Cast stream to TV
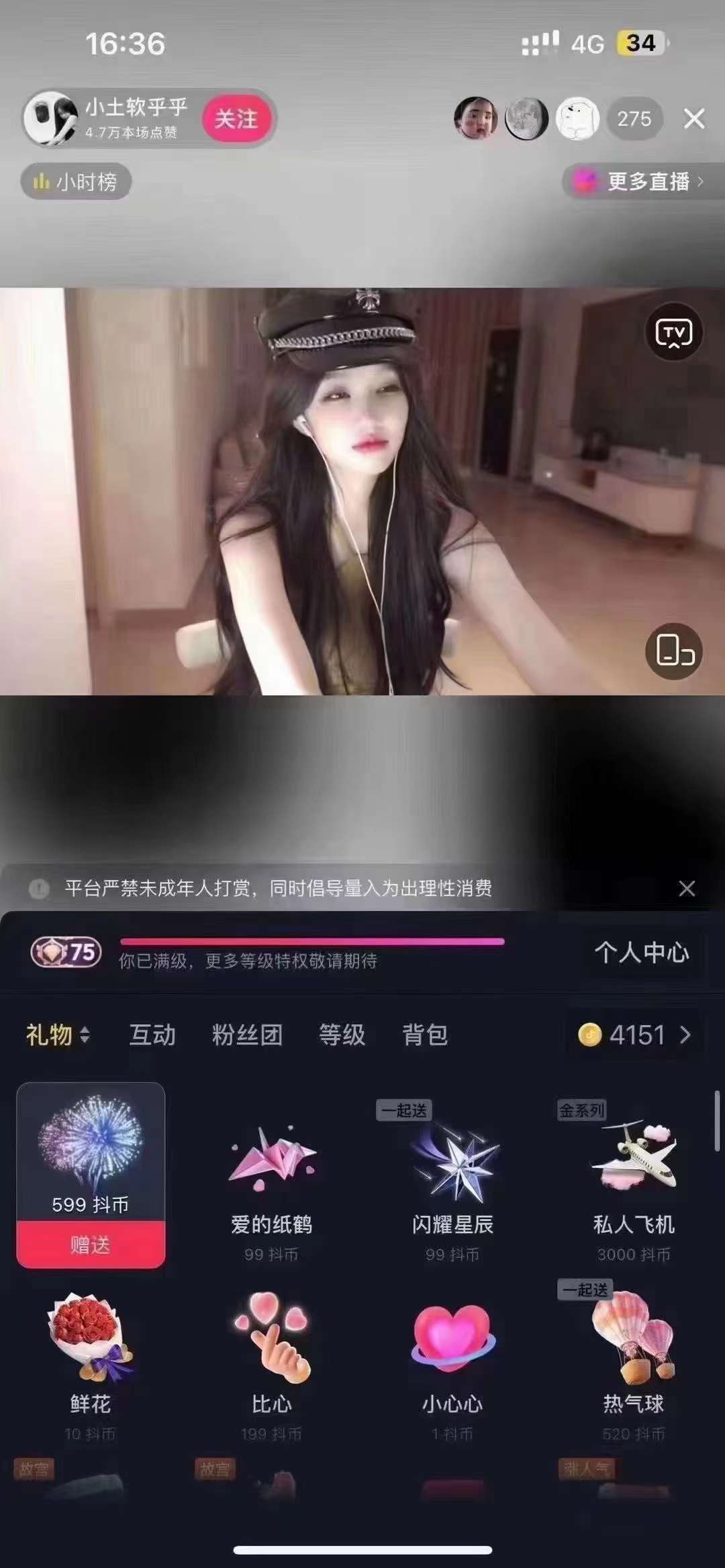This screenshot has width=725, height=1568. (673, 332)
